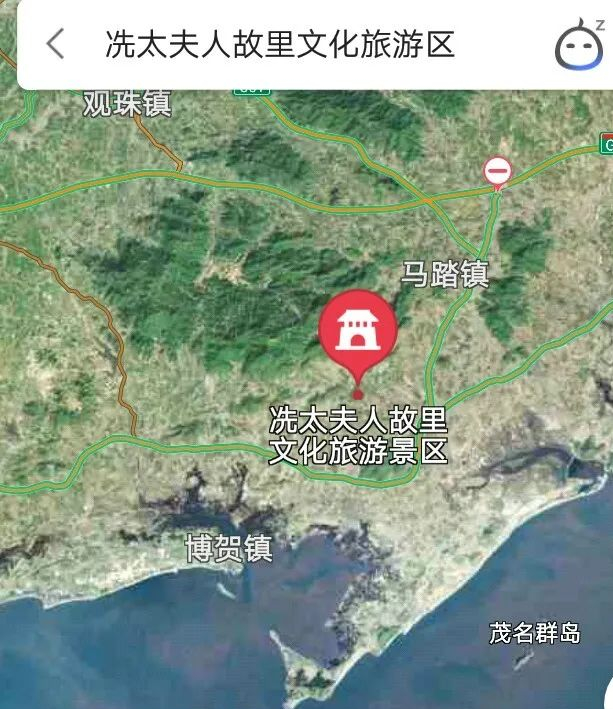
Task: Tap the road closure marker near 马踏镇
Action: (x=497, y=171)
